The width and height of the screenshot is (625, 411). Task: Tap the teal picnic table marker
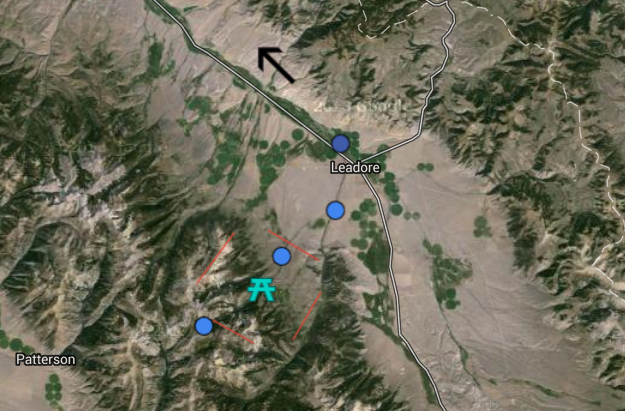[262, 290]
